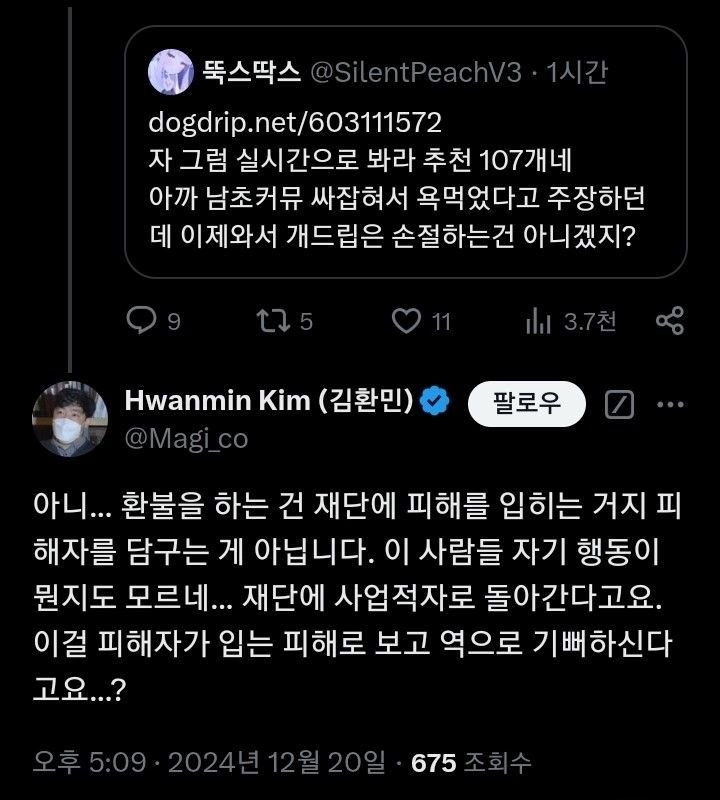
Task: Open the dogdrip.net link in quoted post
Action: click(295, 122)
